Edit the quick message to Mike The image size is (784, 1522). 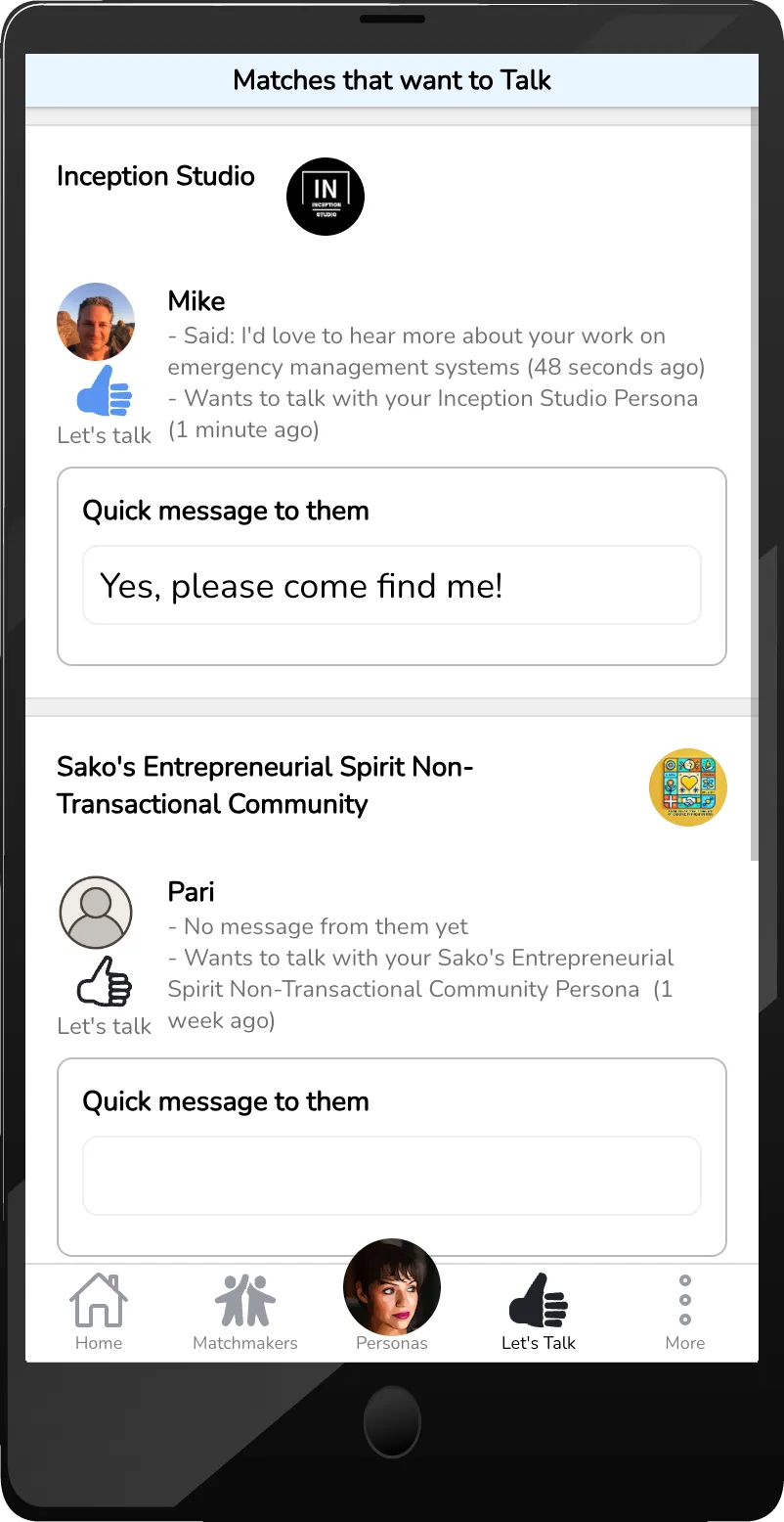tap(392, 585)
